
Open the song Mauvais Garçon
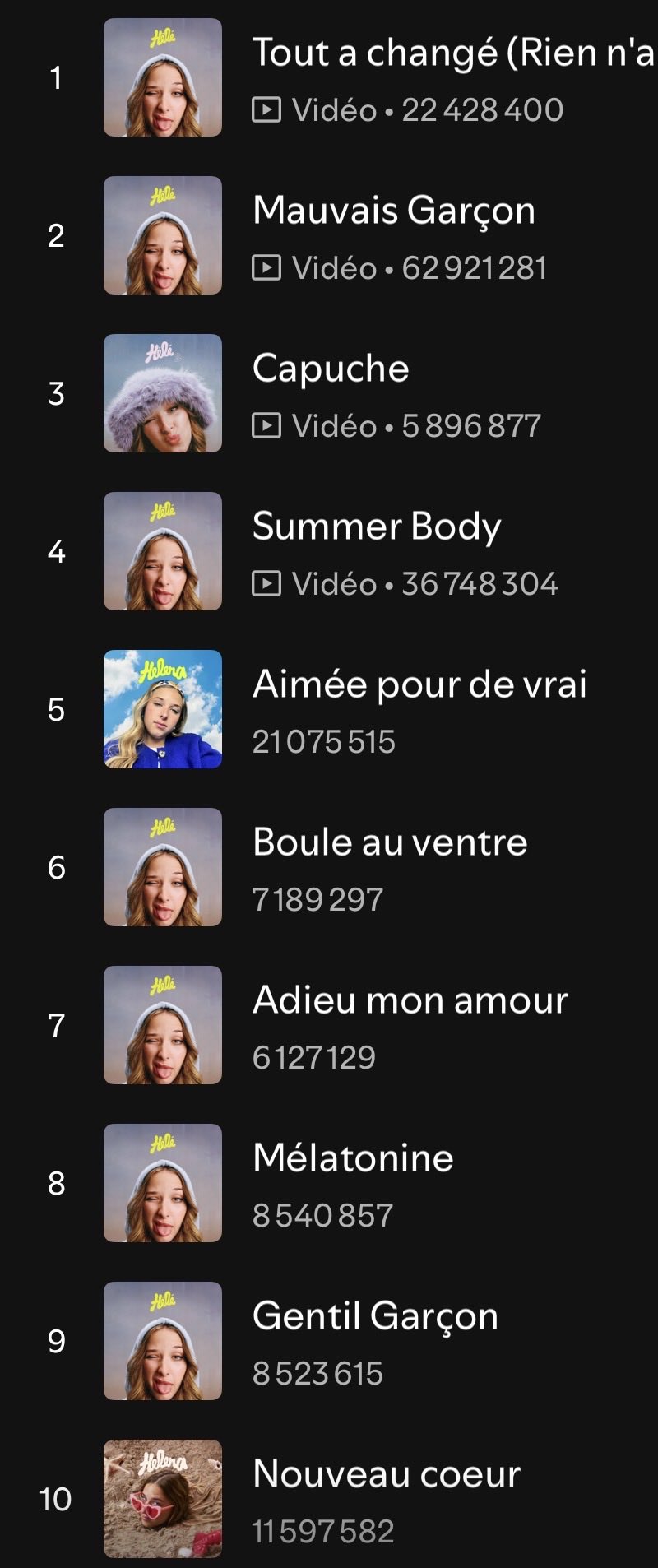pos(393,211)
